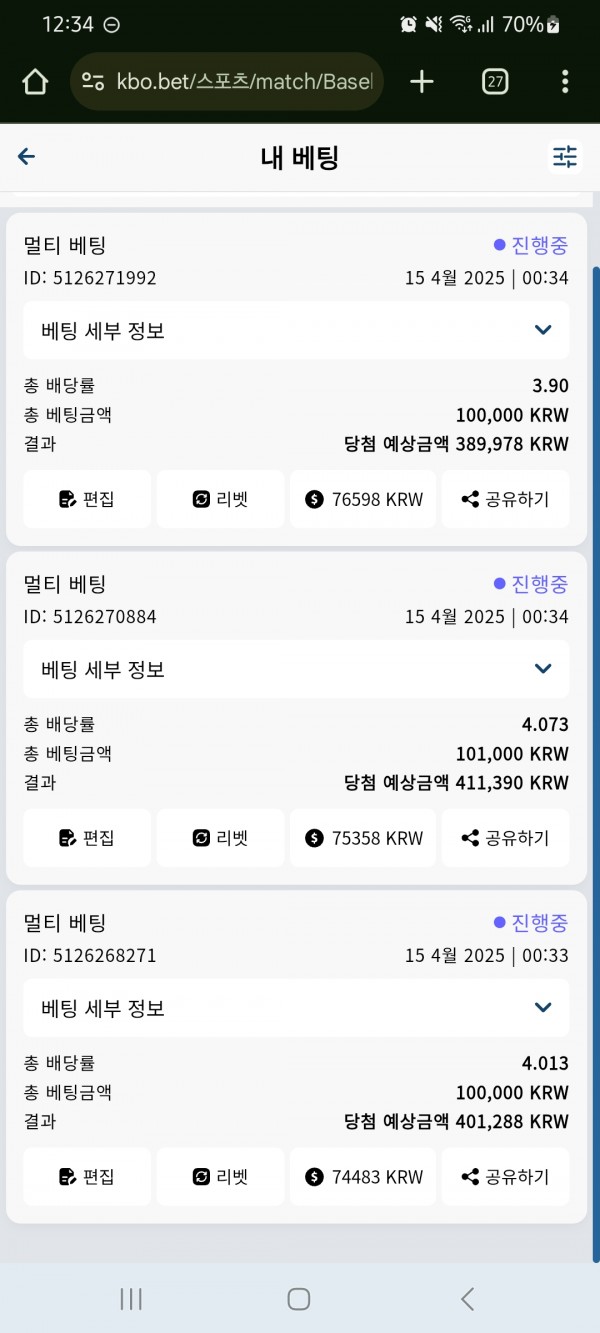Open recent apps from navigation bar

pos(131,1299)
